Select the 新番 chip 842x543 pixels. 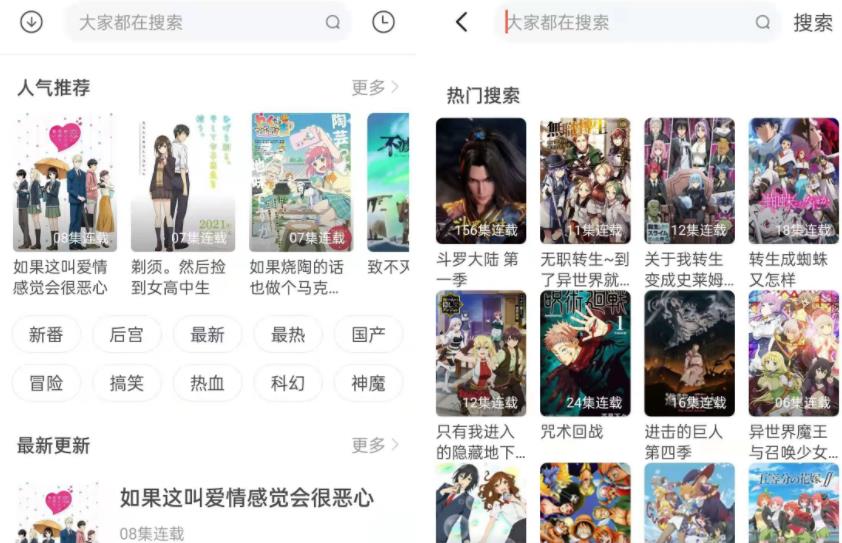pyautogui.click(x=46, y=335)
